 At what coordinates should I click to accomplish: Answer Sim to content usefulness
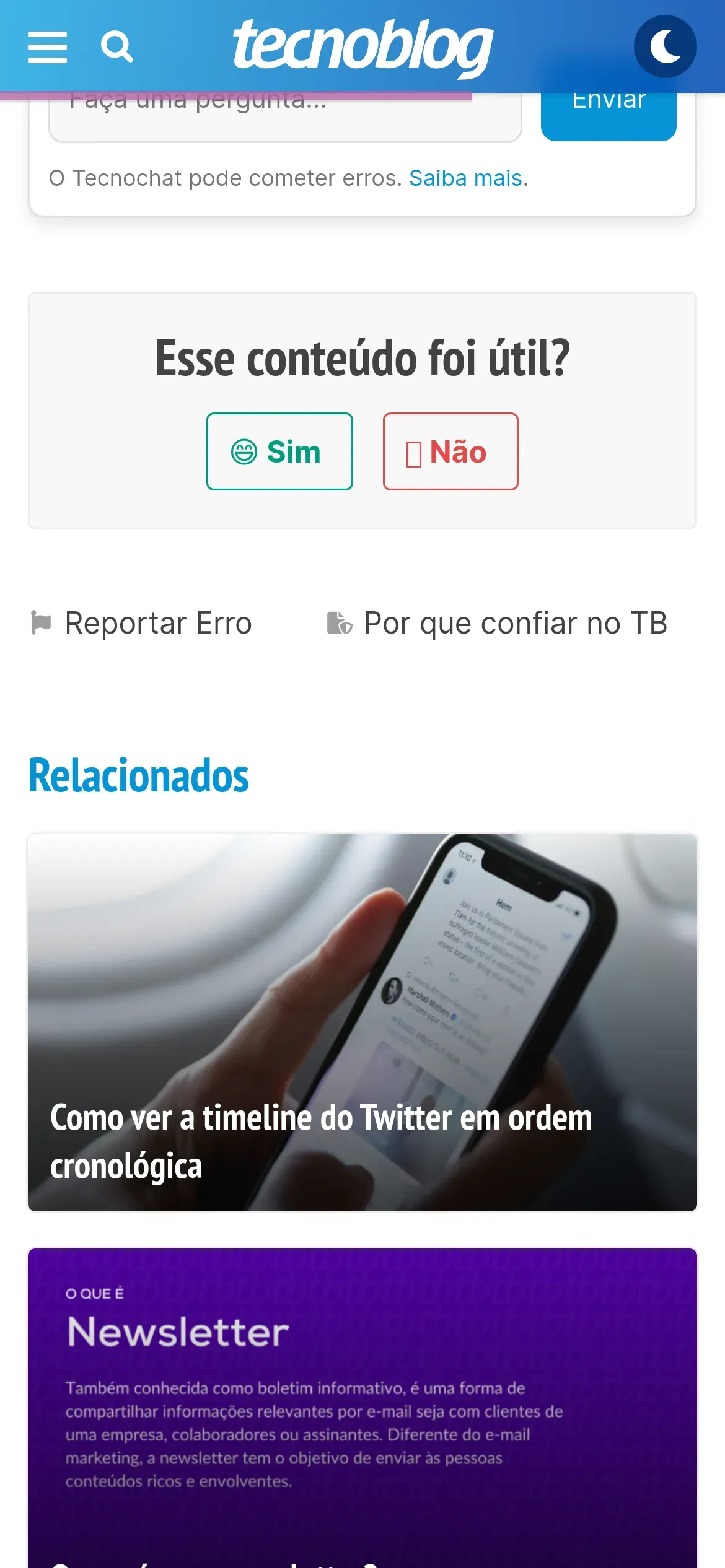point(279,451)
